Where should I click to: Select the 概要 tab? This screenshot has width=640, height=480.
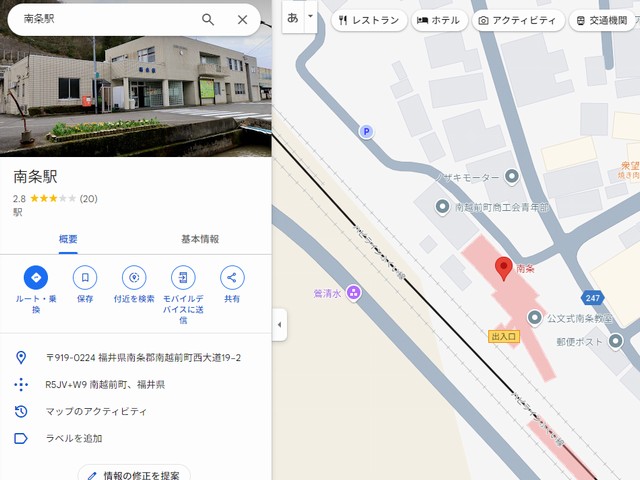pyautogui.click(x=68, y=239)
